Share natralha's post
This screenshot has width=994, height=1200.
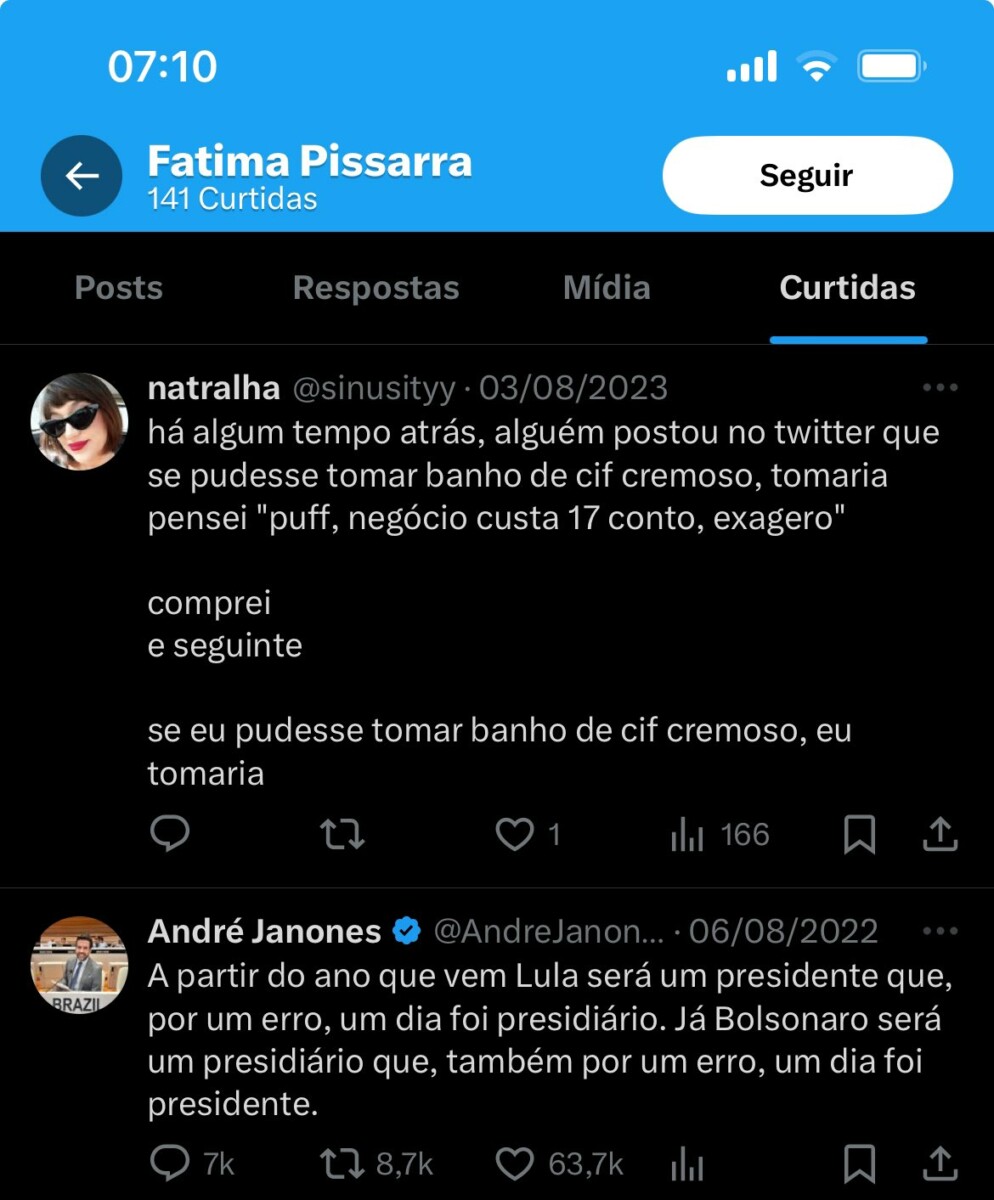[x=939, y=834]
